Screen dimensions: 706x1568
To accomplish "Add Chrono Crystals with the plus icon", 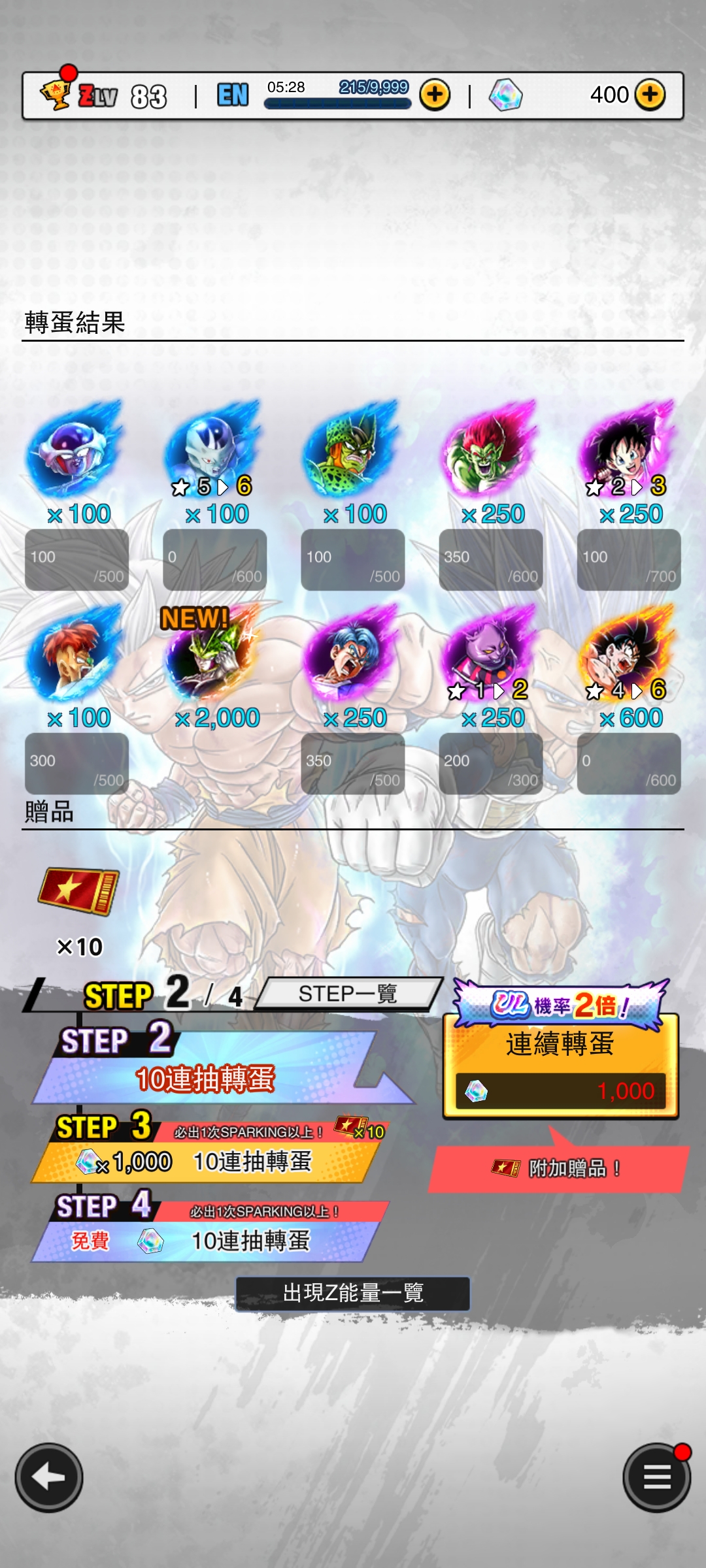I will [x=650, y=95].
